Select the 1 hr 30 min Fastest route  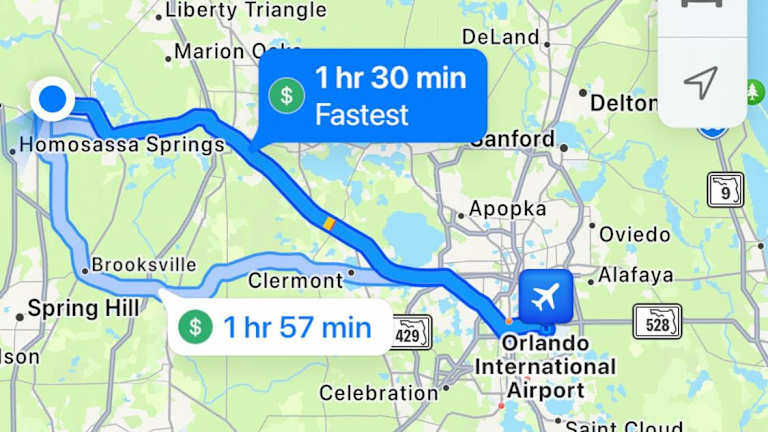tap(372, 96)
